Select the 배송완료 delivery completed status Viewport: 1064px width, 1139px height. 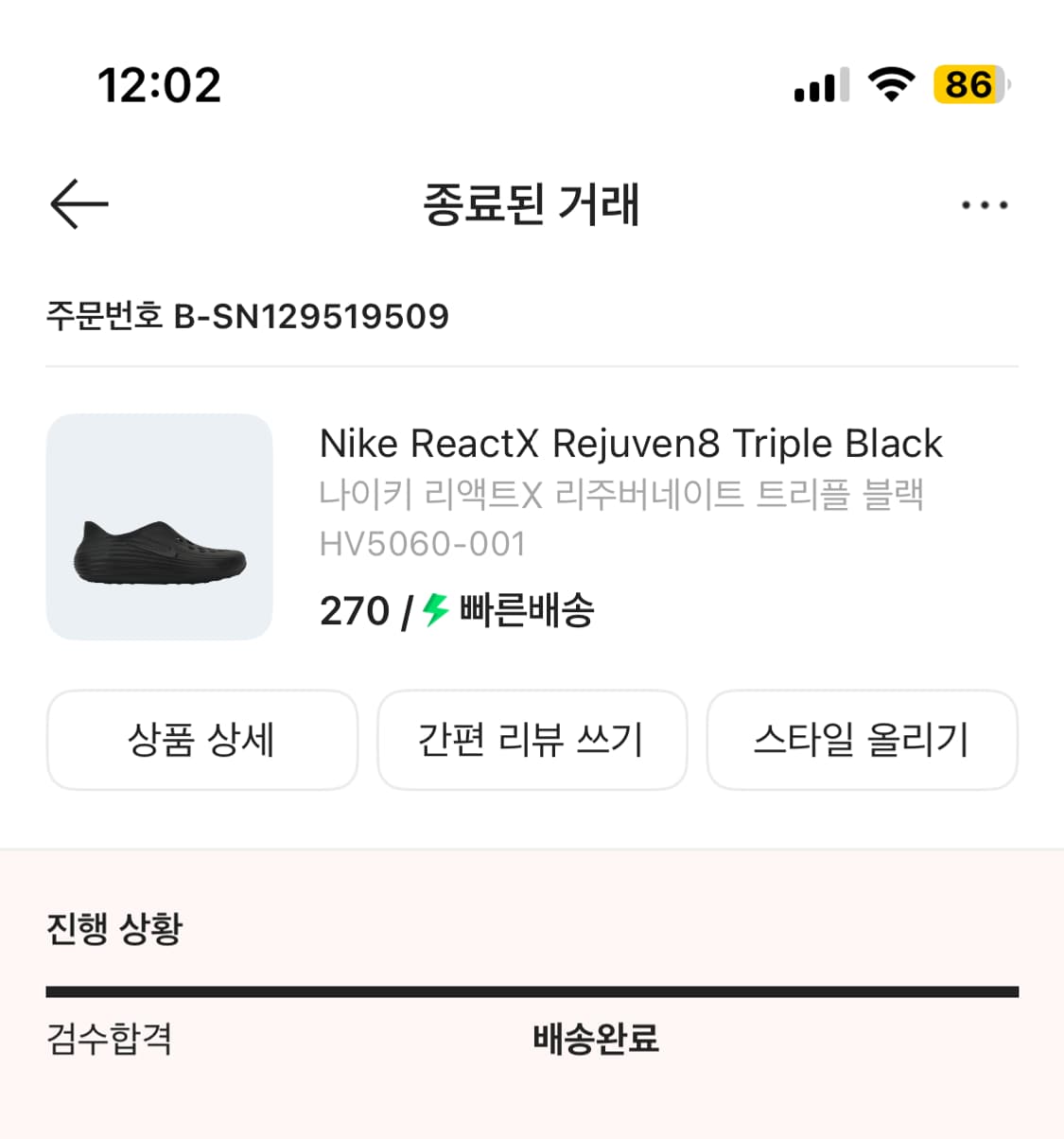592,1039
